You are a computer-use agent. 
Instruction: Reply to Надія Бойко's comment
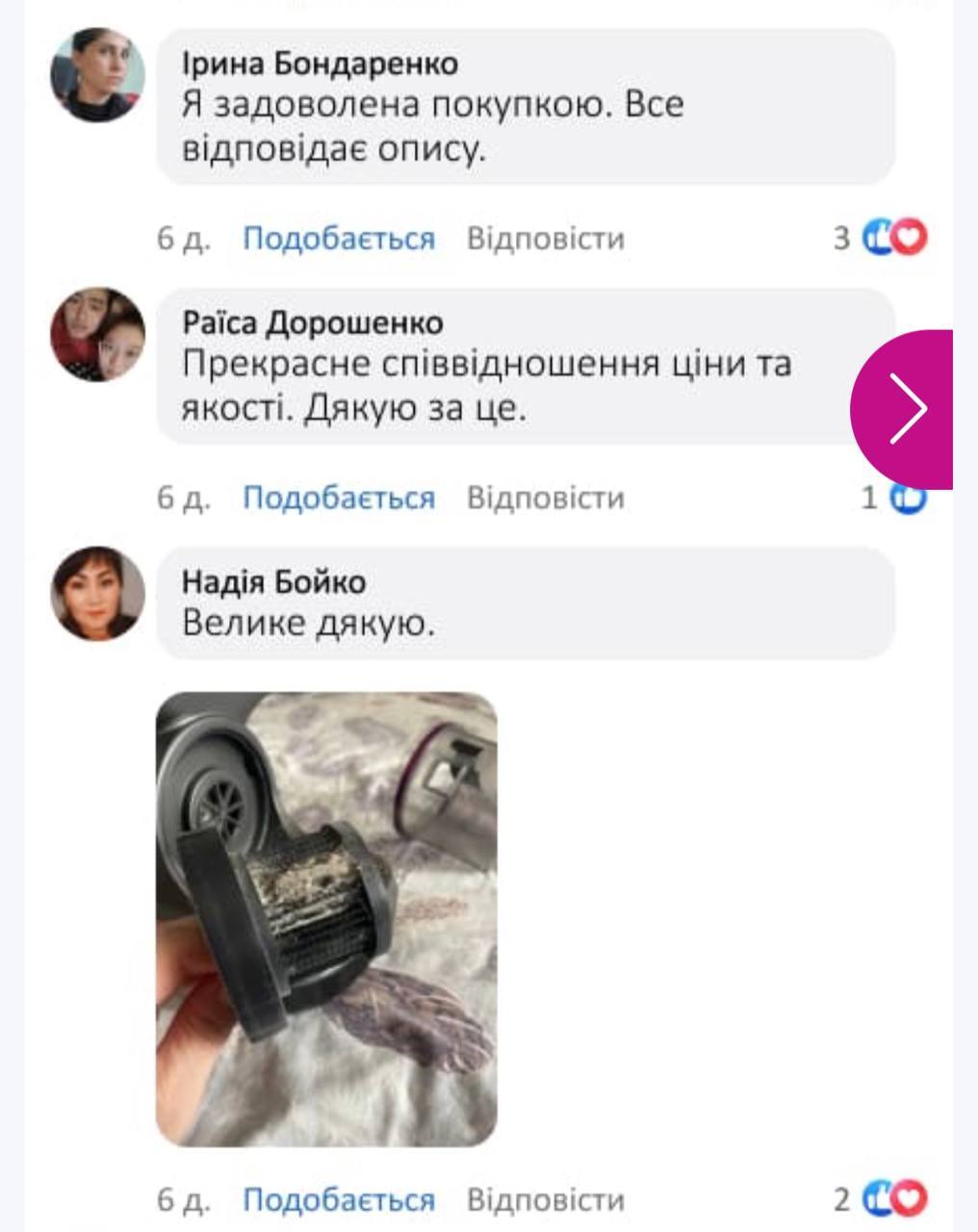pyautogui.click(x=545, y=1200)
